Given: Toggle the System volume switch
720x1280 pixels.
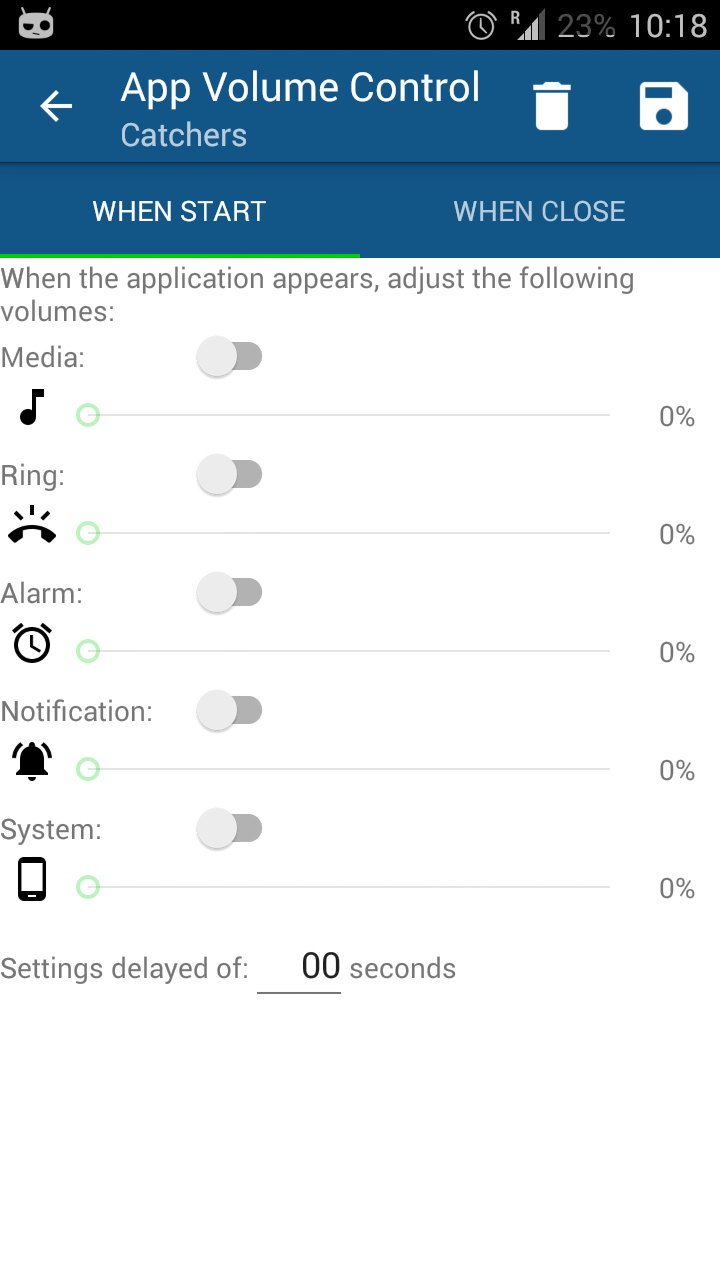Looking at the screenshot, I should pyautogui.click(x=230, y=828).
